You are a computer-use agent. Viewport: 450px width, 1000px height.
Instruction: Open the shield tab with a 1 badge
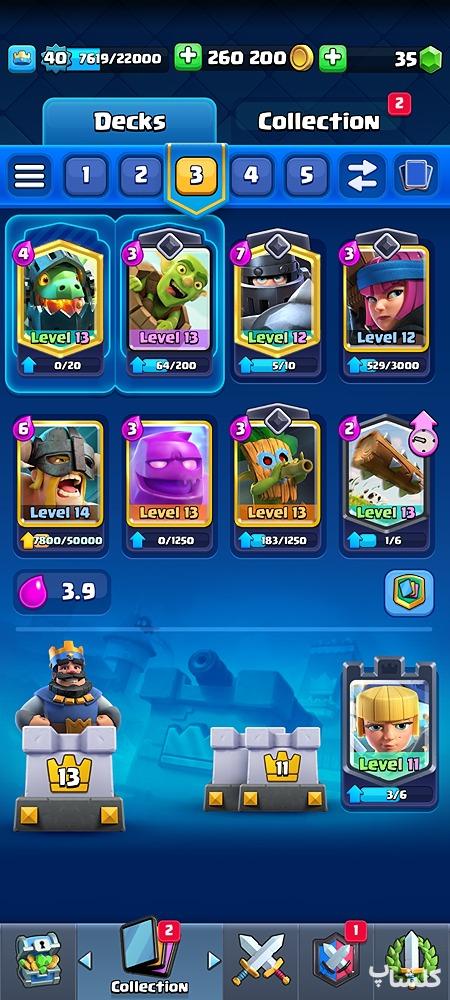point(336,962)
